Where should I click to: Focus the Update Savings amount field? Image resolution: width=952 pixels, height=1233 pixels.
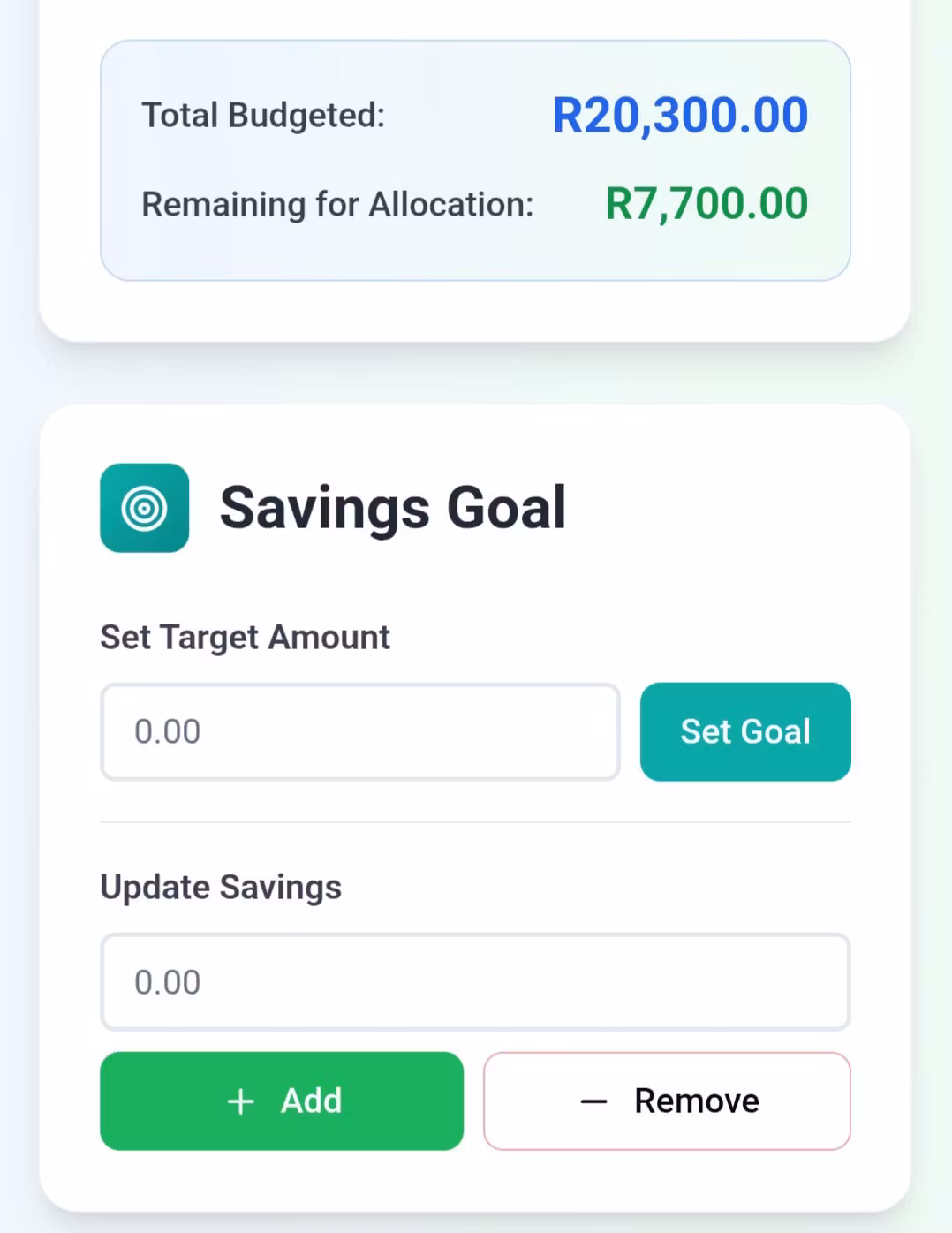click(x=475, y=981)
